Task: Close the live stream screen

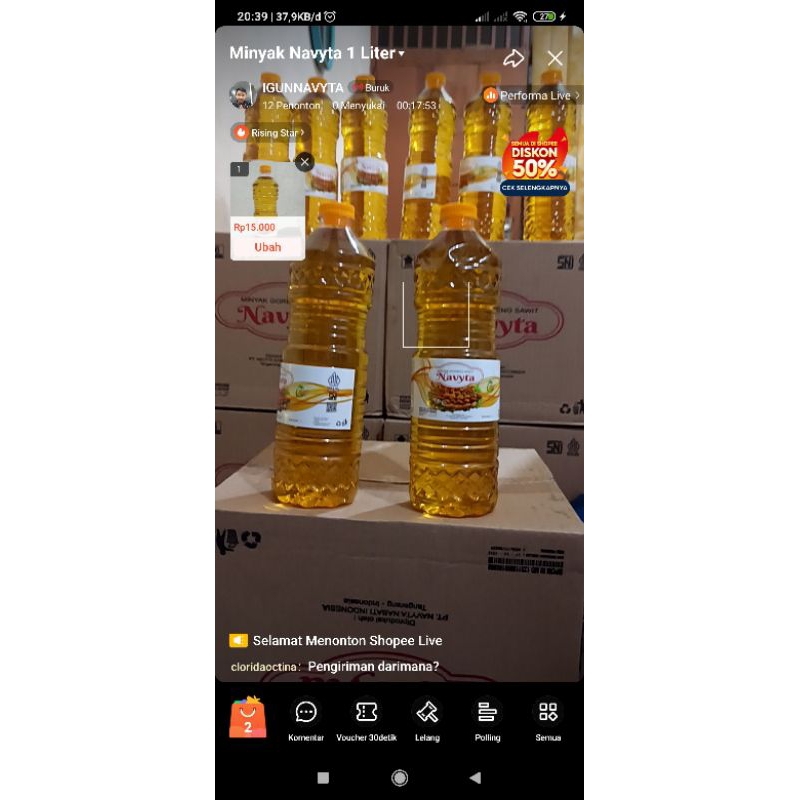Action: [555, 58]
